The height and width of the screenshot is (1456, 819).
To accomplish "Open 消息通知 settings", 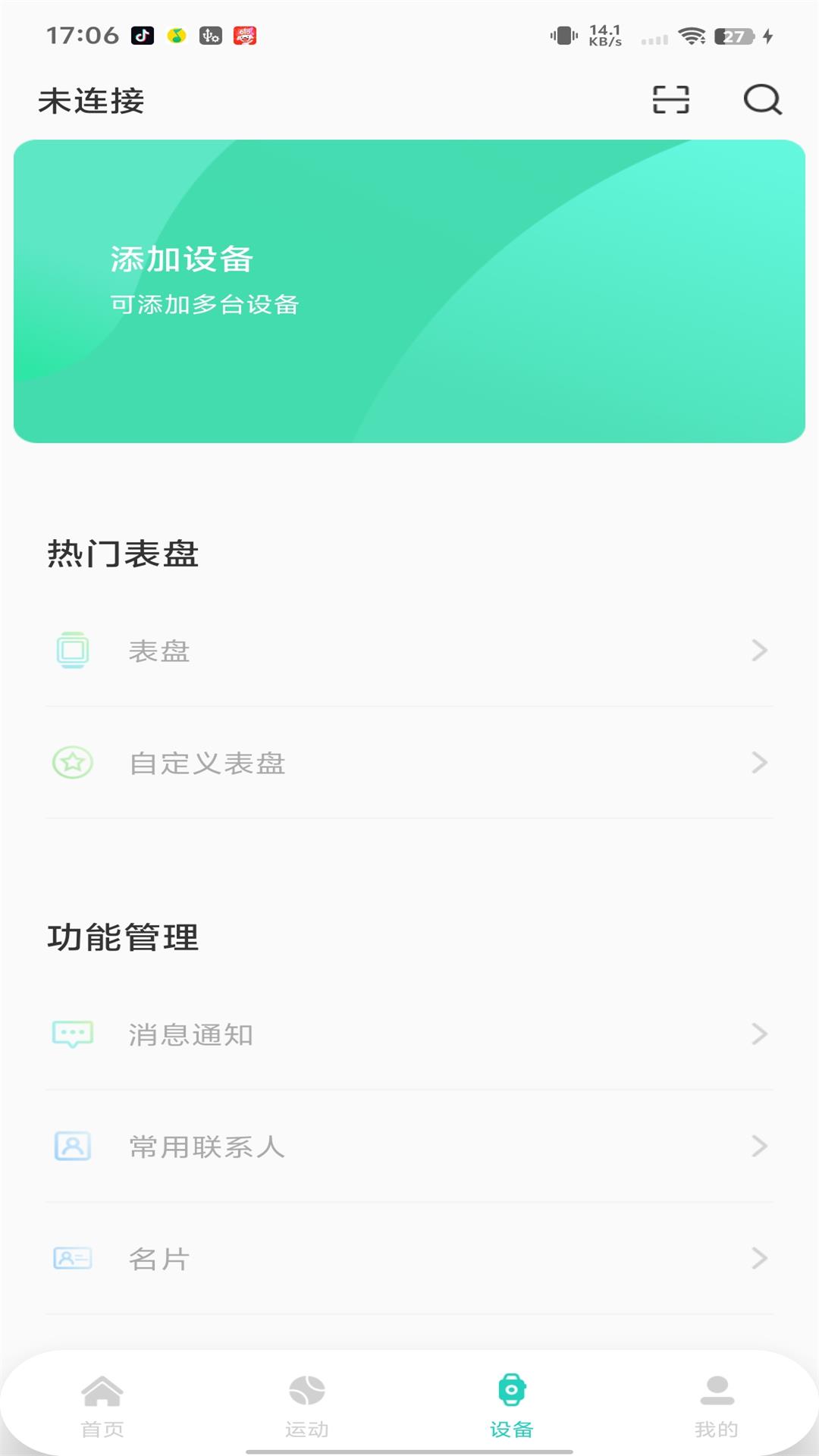I will tap(409, 1034).
